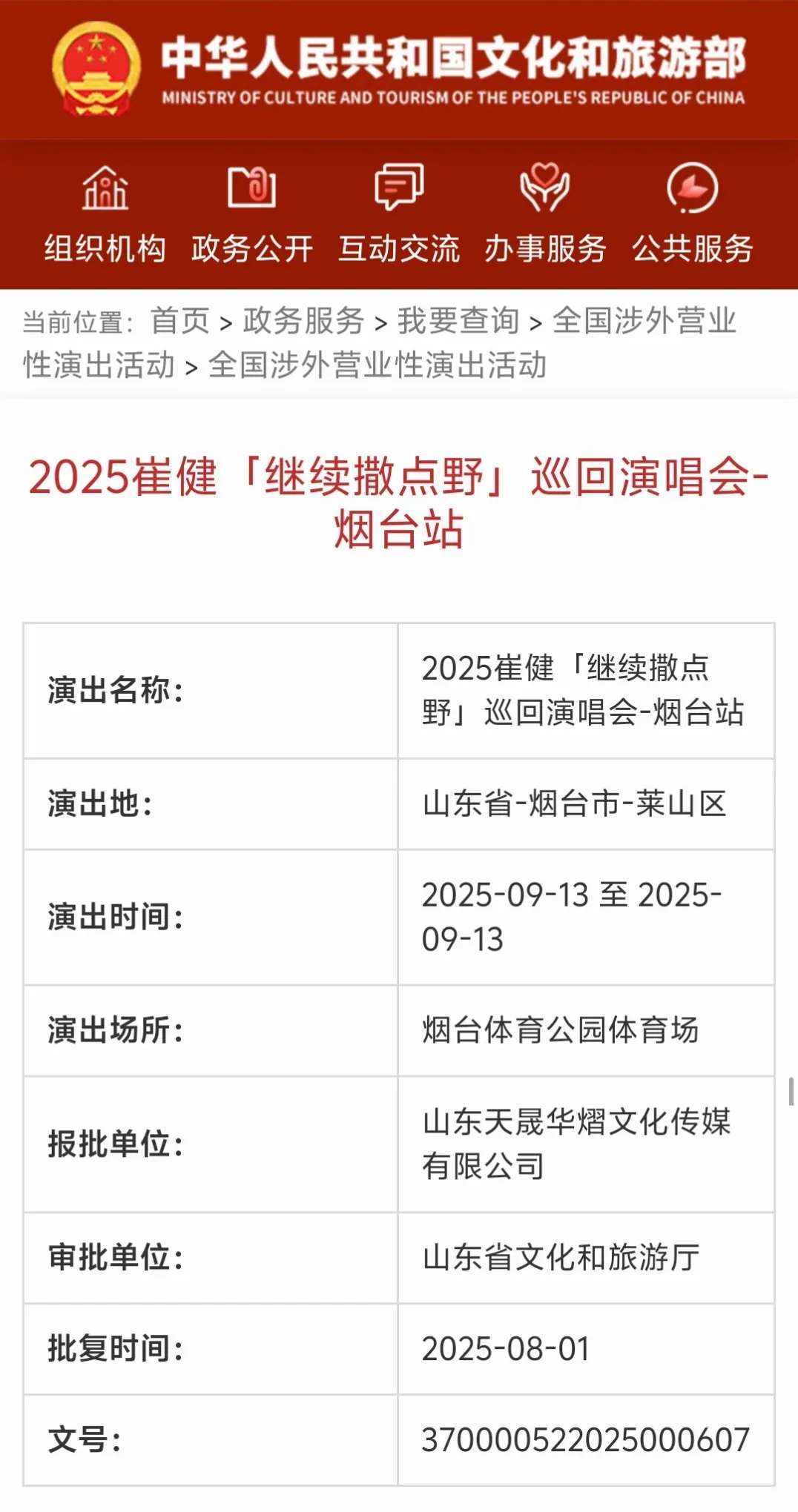Open the 办事服务 section
This screenshot has width=798, height=1512.
click(x=545, y=214)
